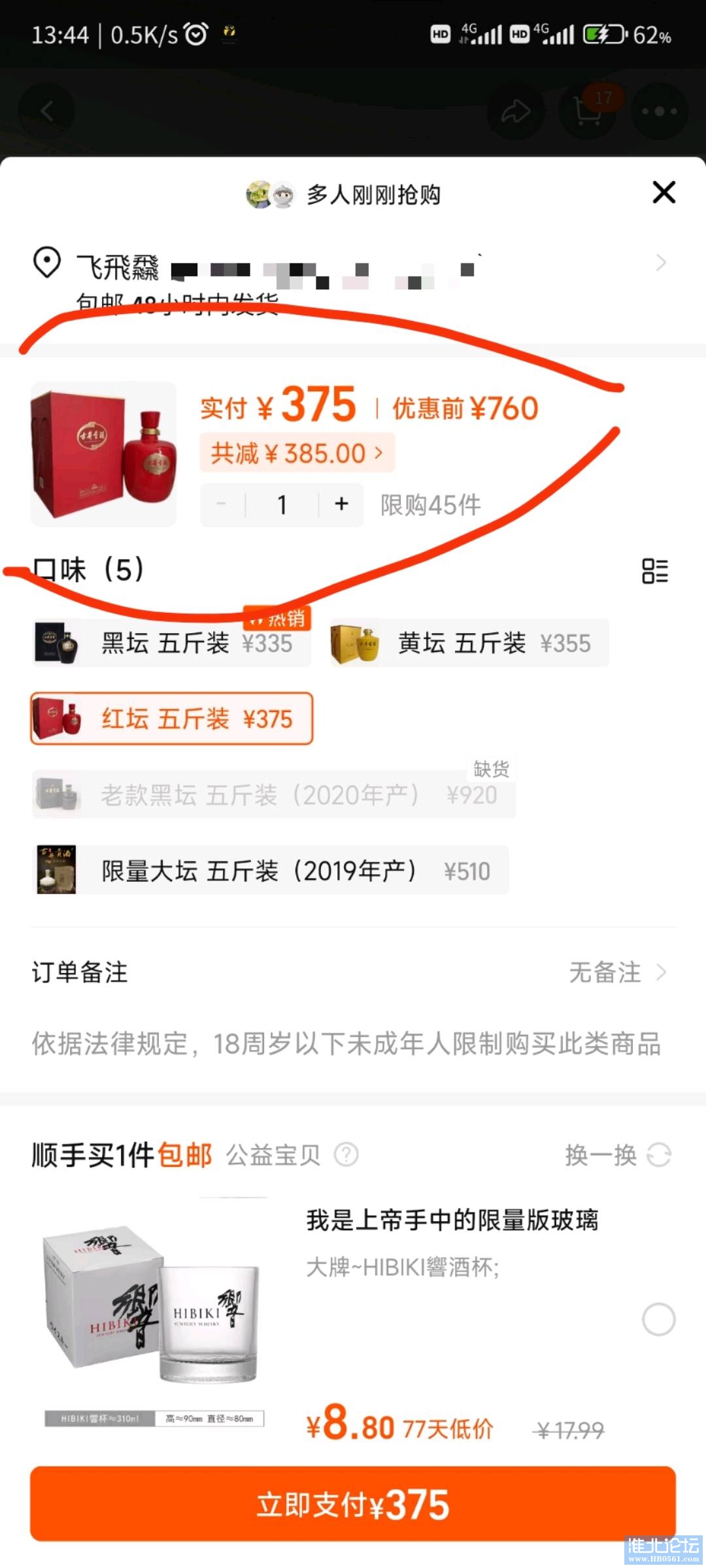706x1568 pixels.
Task: Pick 限量大坛 五斤装（2019年产）¥510
Action: [x=271, y=871]
